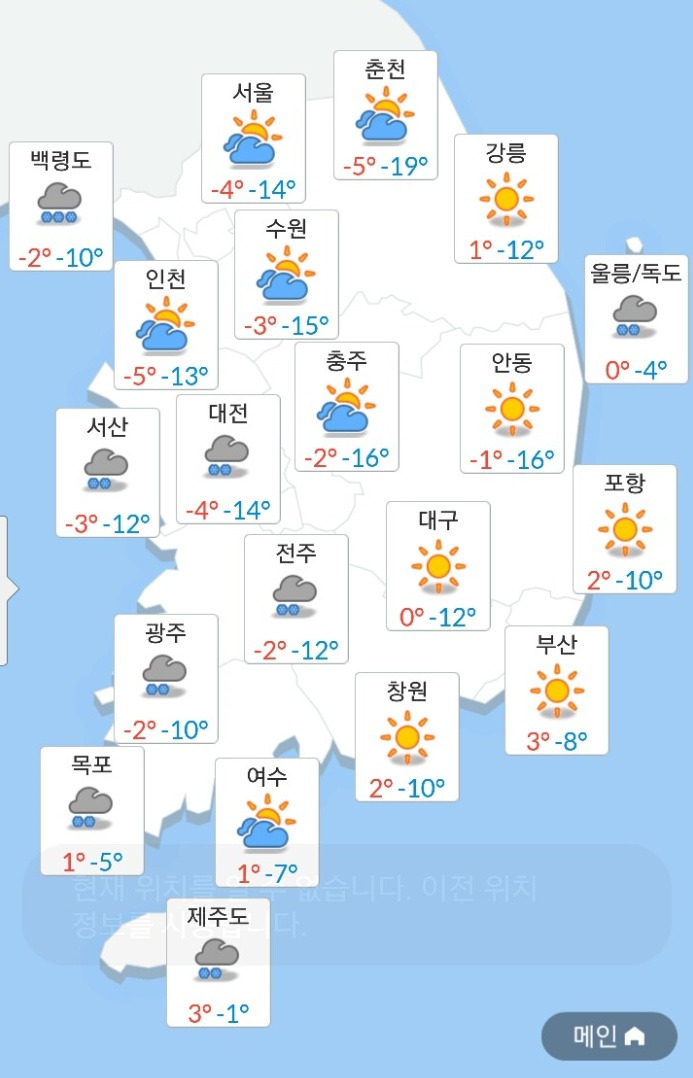Select the 대구 weather card
The width and height of the screenshot is (693, 1078).
[x=438, y=566]
